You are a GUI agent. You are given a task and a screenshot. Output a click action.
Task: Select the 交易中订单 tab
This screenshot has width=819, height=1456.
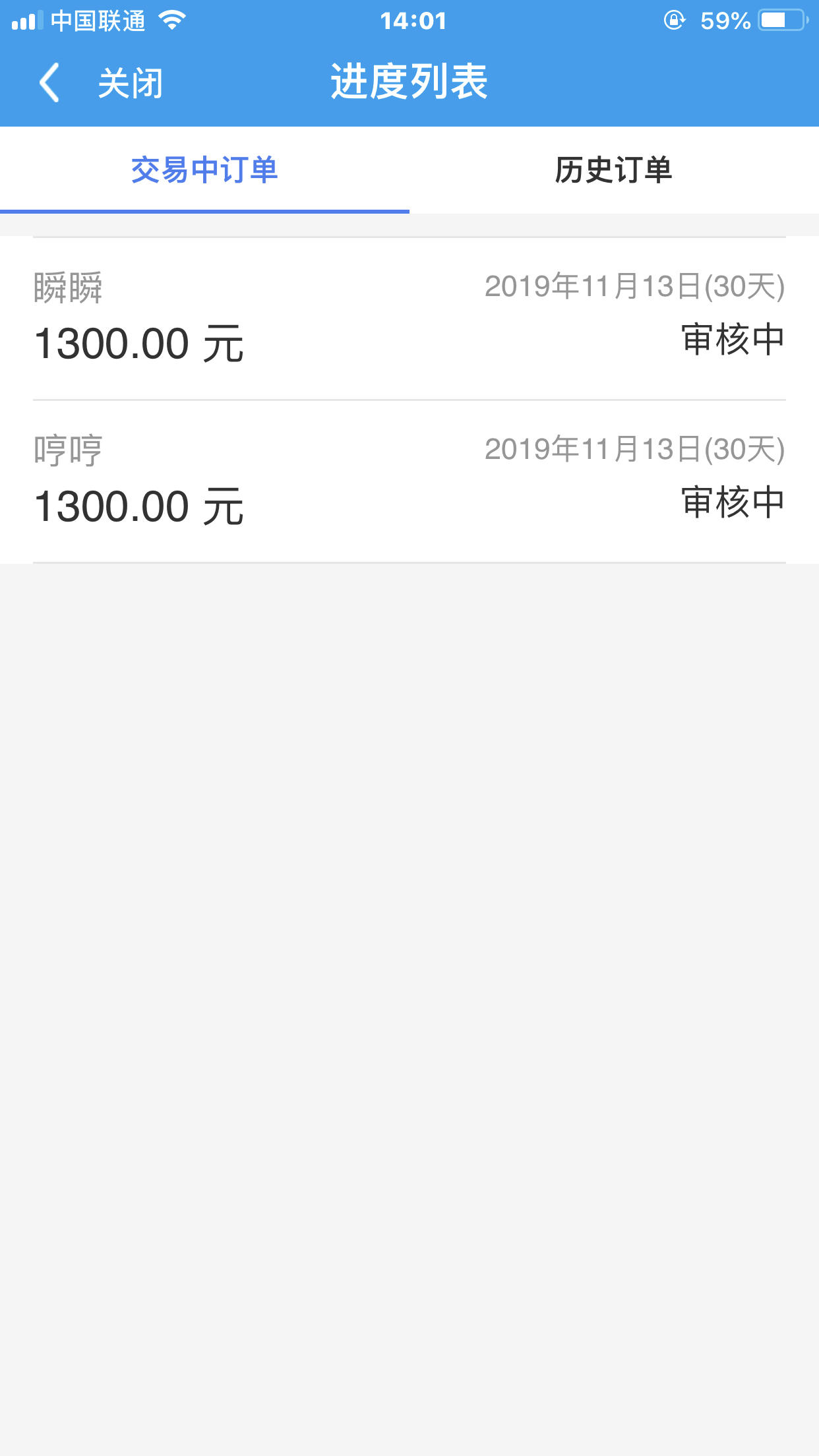click(204, 170)
